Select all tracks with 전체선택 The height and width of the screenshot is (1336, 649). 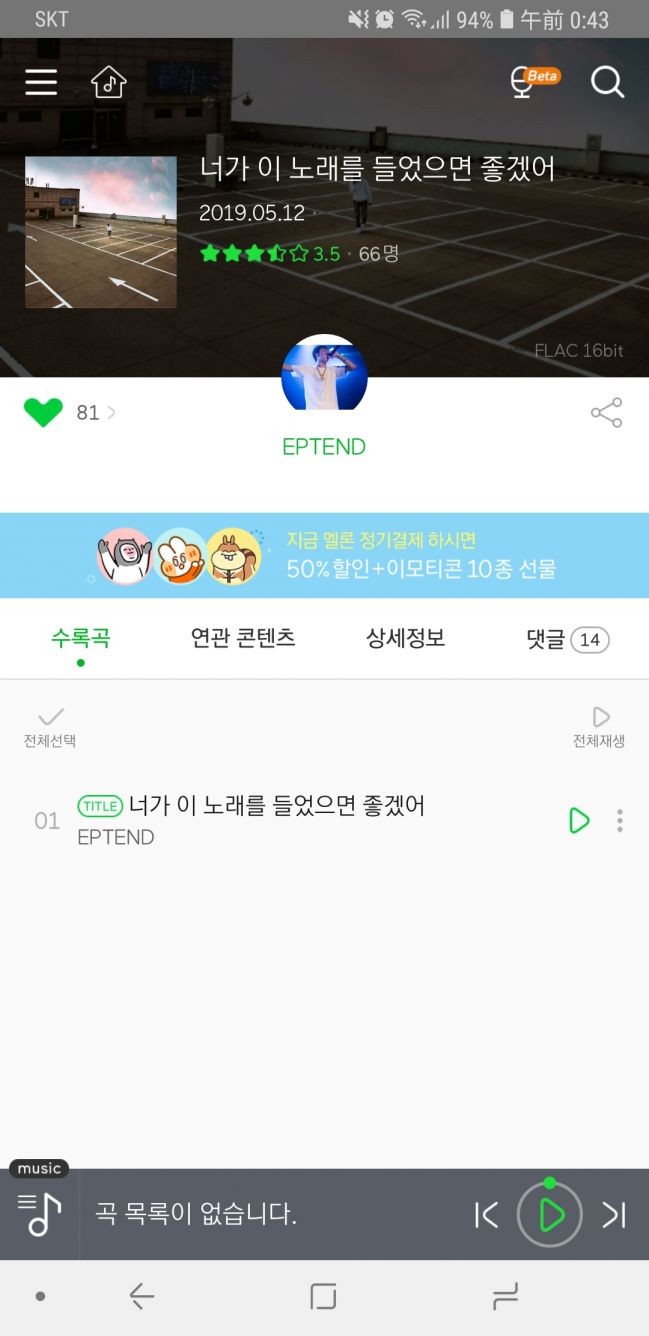point(50,726)
